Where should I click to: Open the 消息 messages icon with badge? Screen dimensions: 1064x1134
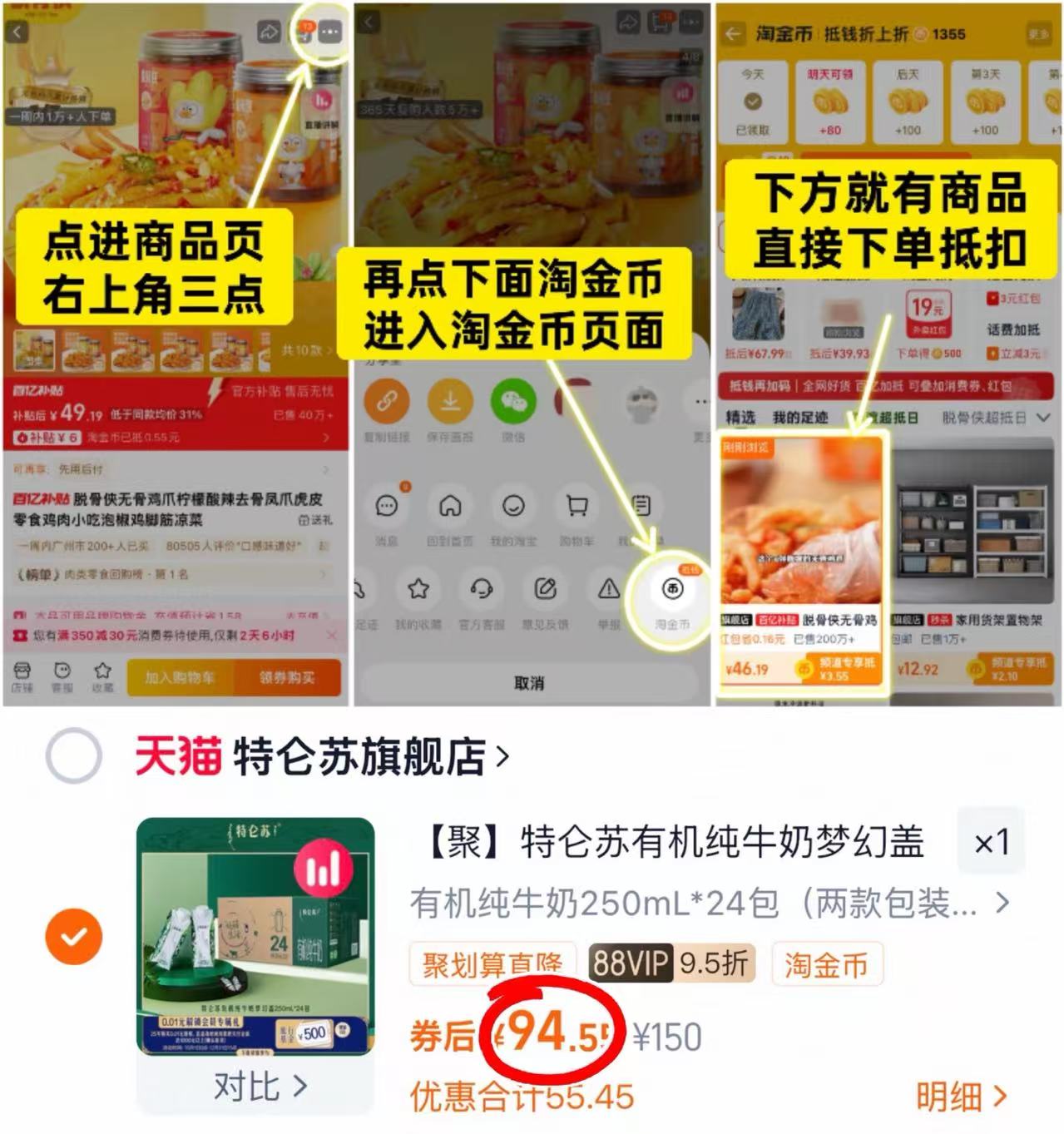[385, 507]
